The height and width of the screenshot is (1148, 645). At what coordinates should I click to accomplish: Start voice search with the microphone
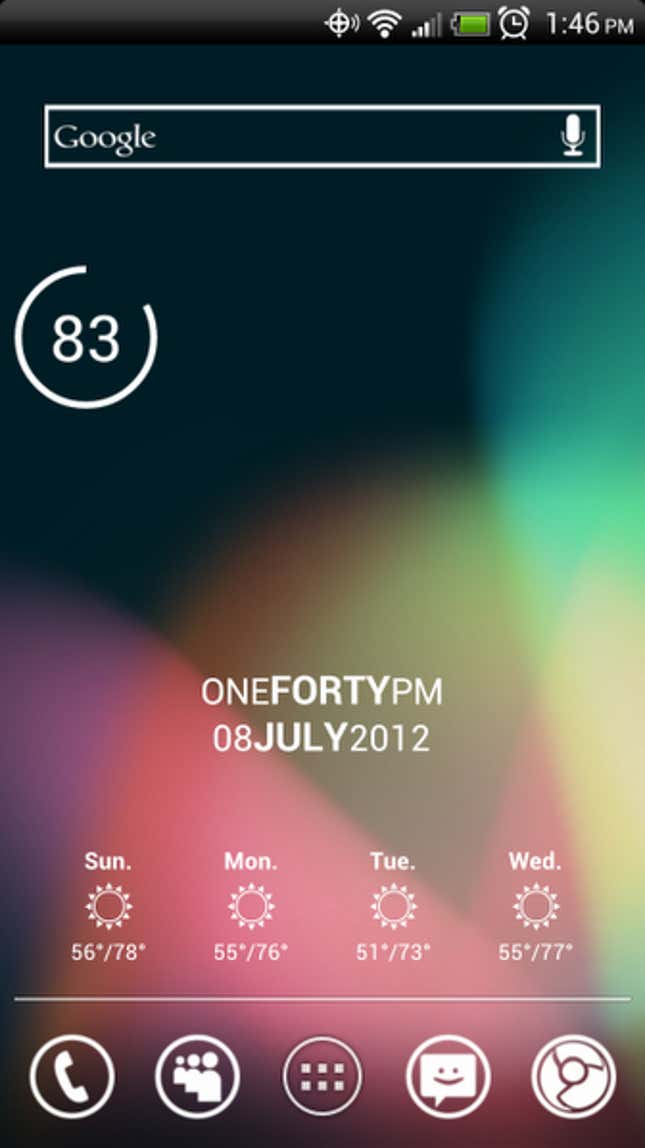(572, 136)
